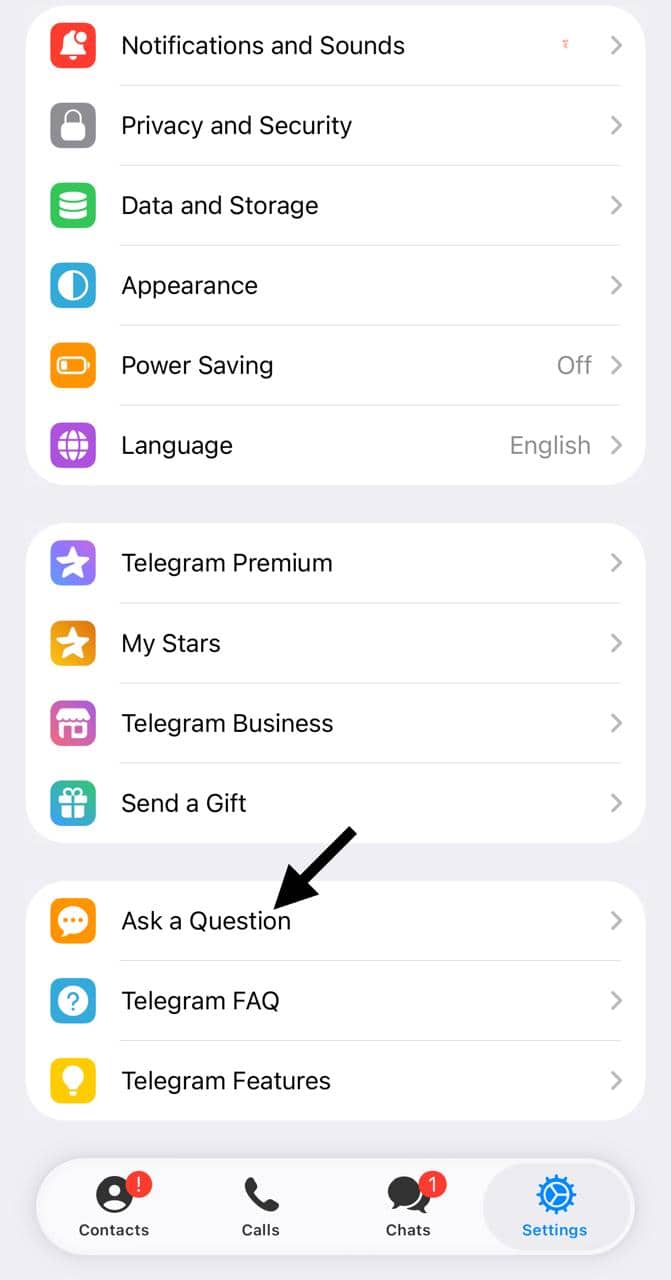Select Send a Gift

(335, 804)
